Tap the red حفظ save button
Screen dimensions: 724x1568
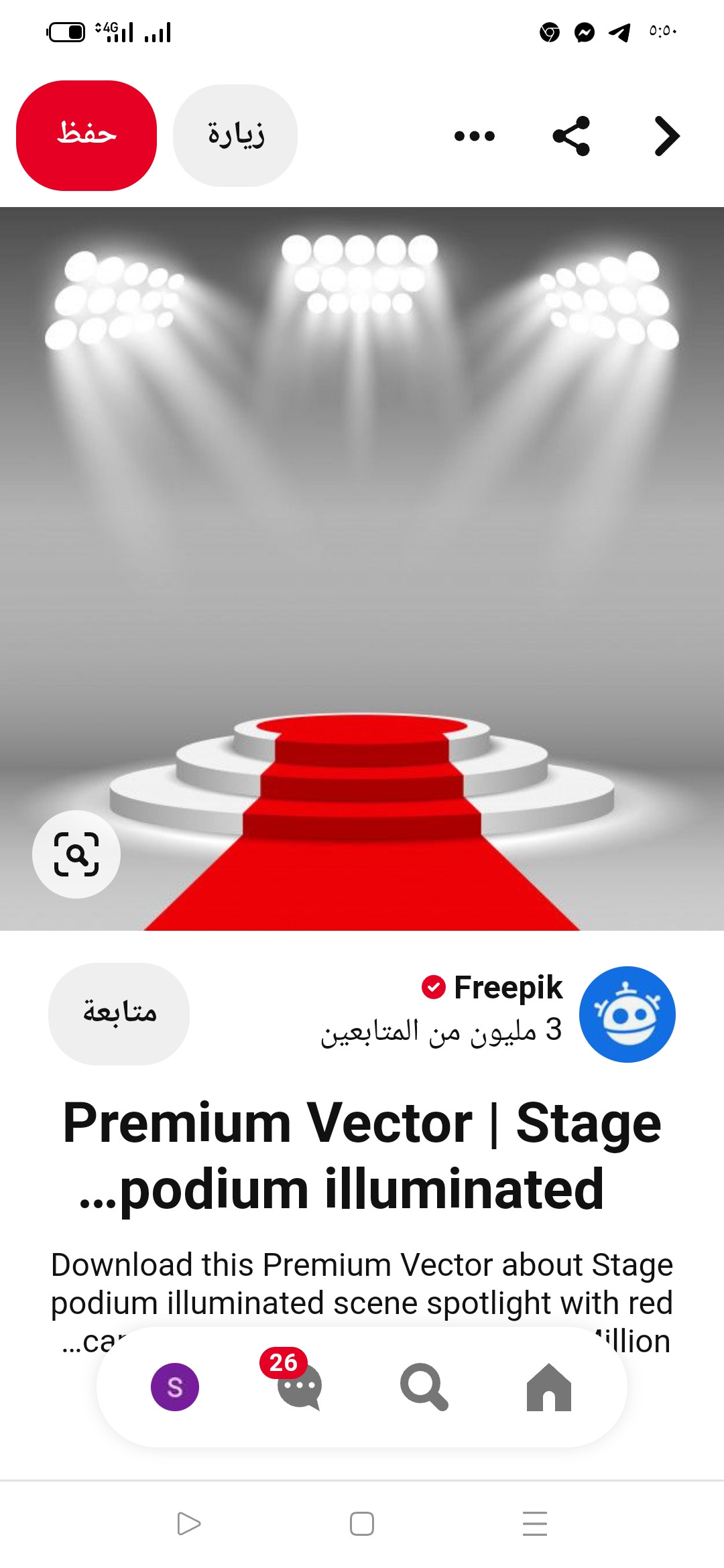(x=86, y=135)
